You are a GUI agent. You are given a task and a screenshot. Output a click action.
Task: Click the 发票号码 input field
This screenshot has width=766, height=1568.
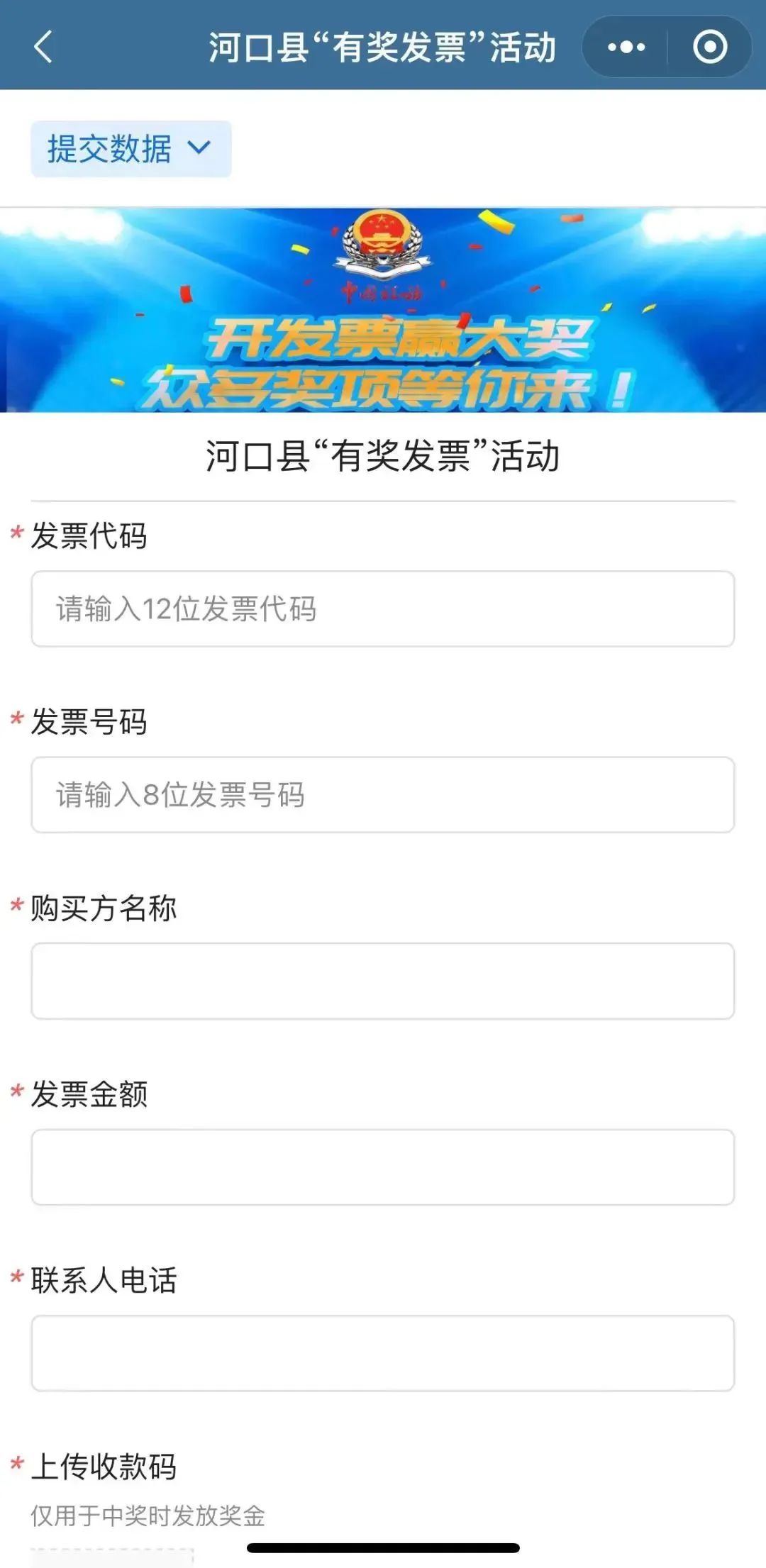coord(383,795)
